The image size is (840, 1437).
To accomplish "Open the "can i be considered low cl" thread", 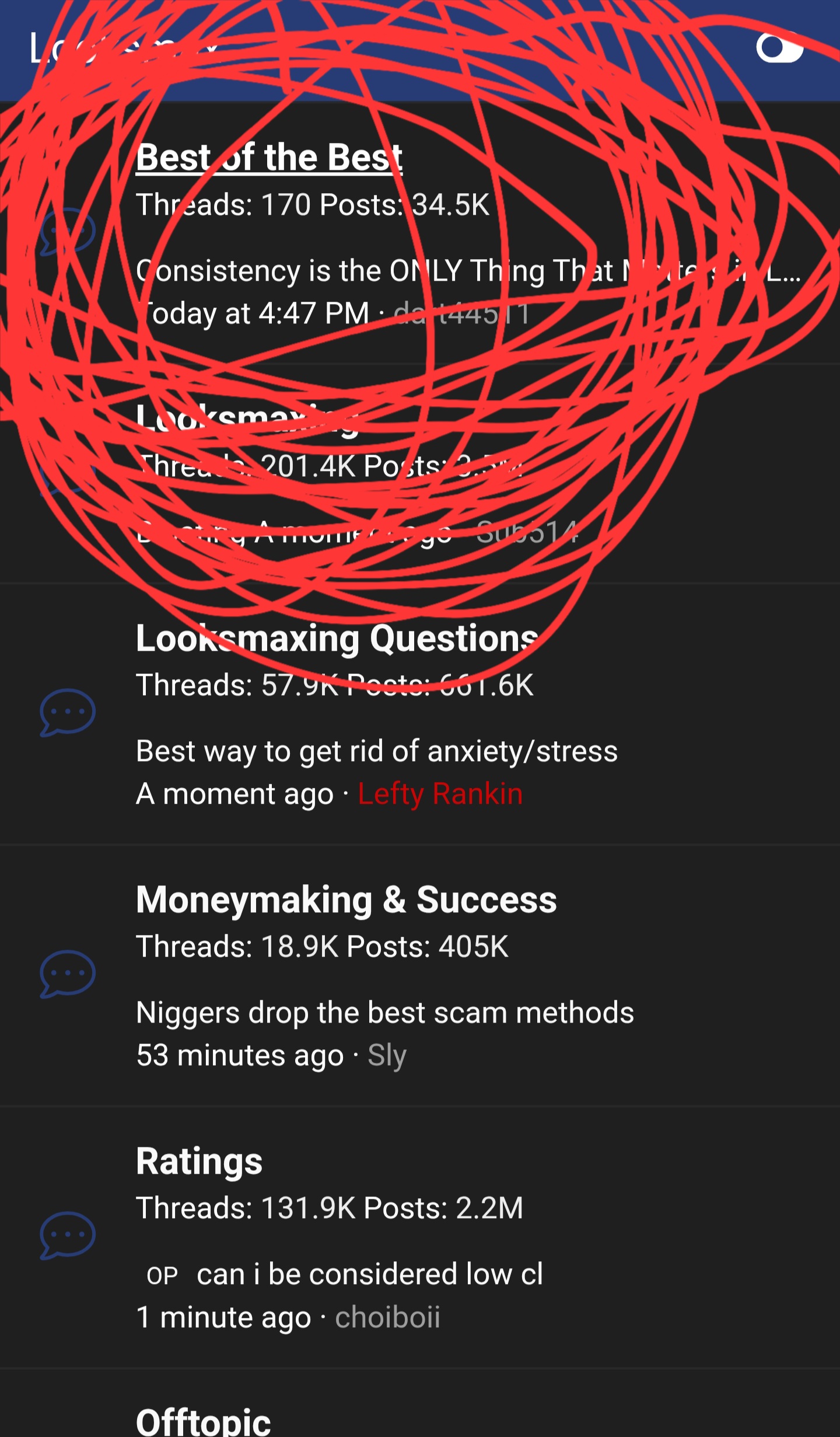I will coord(369,1274).
